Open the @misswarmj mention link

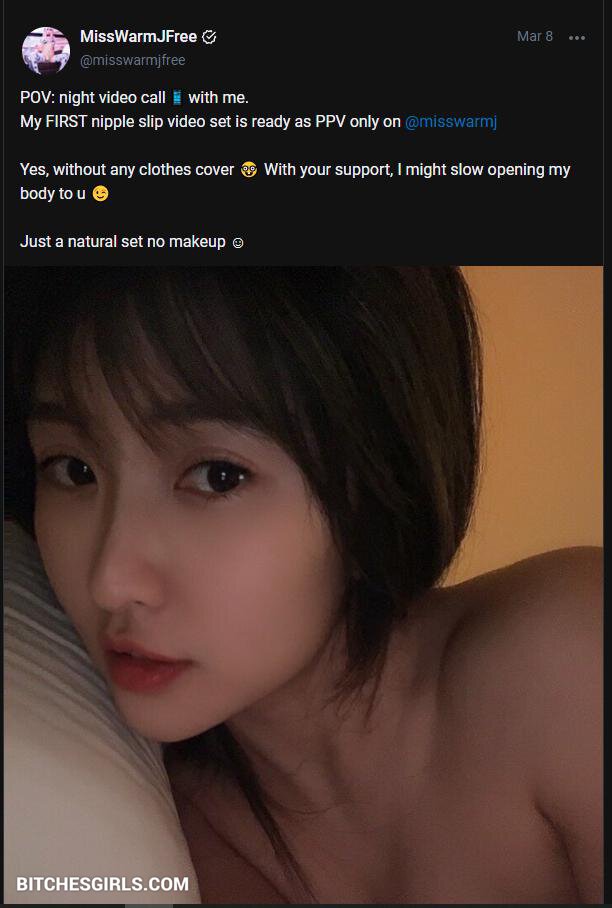pyautogui.click(x=450, y=121)
